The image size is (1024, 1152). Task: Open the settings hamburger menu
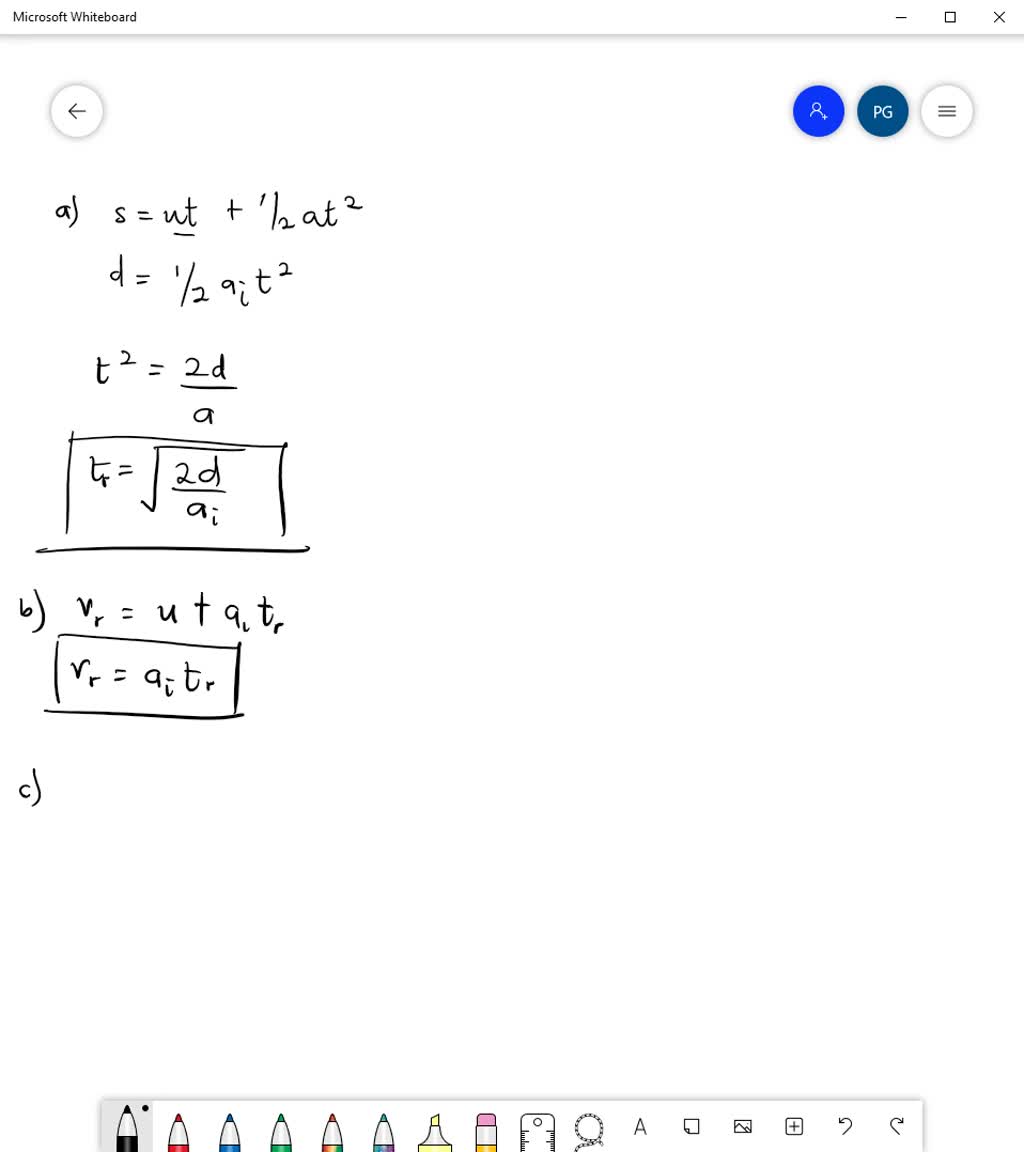[x=947, y=111]
